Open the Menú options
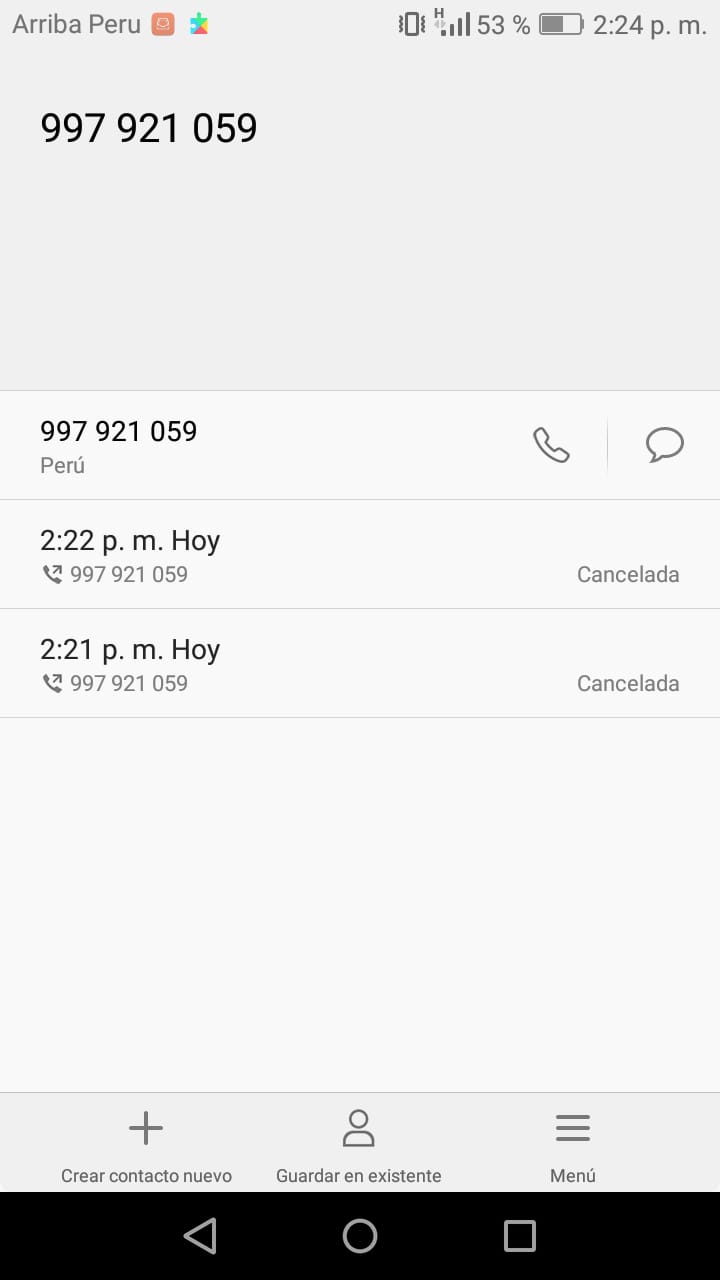 click(573, 1146)
